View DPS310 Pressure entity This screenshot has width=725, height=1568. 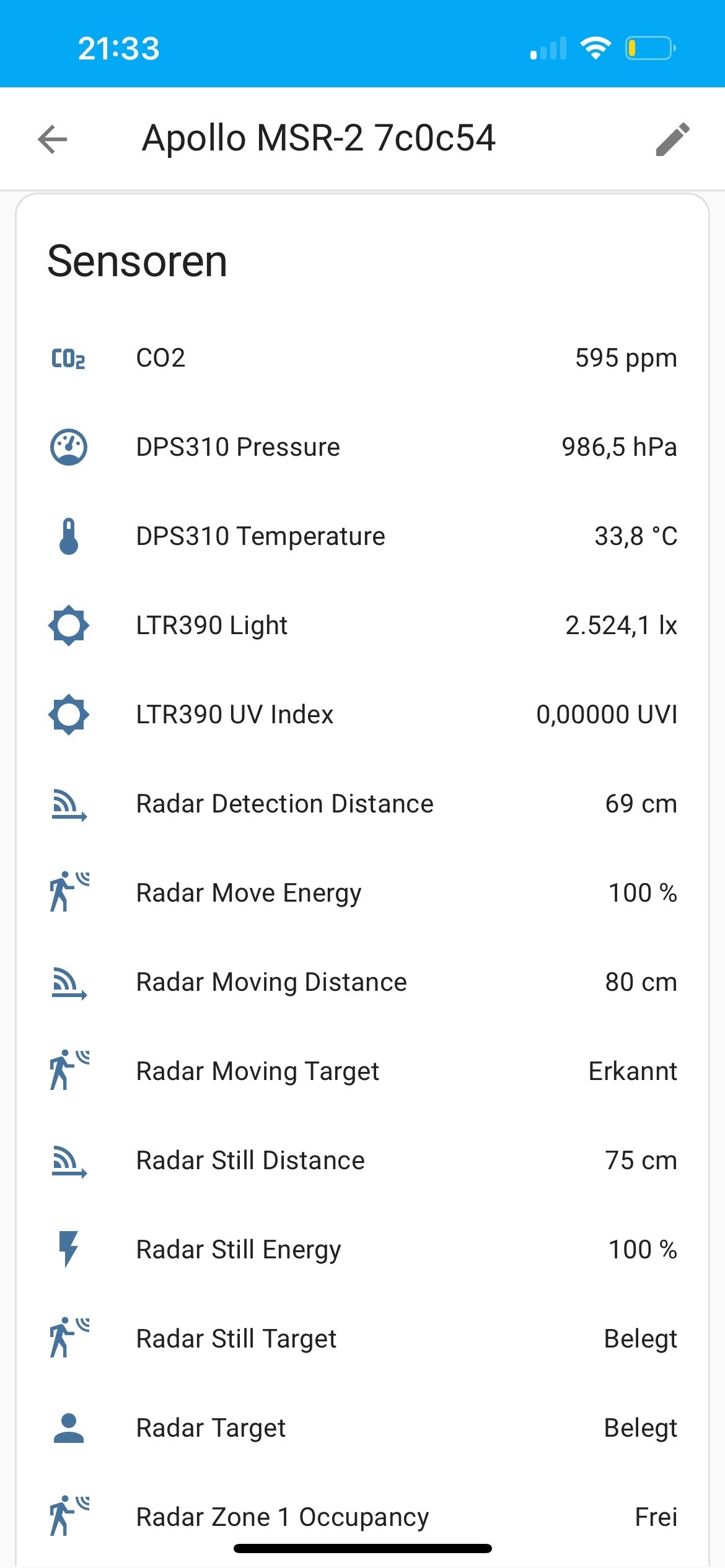(362, 447)
